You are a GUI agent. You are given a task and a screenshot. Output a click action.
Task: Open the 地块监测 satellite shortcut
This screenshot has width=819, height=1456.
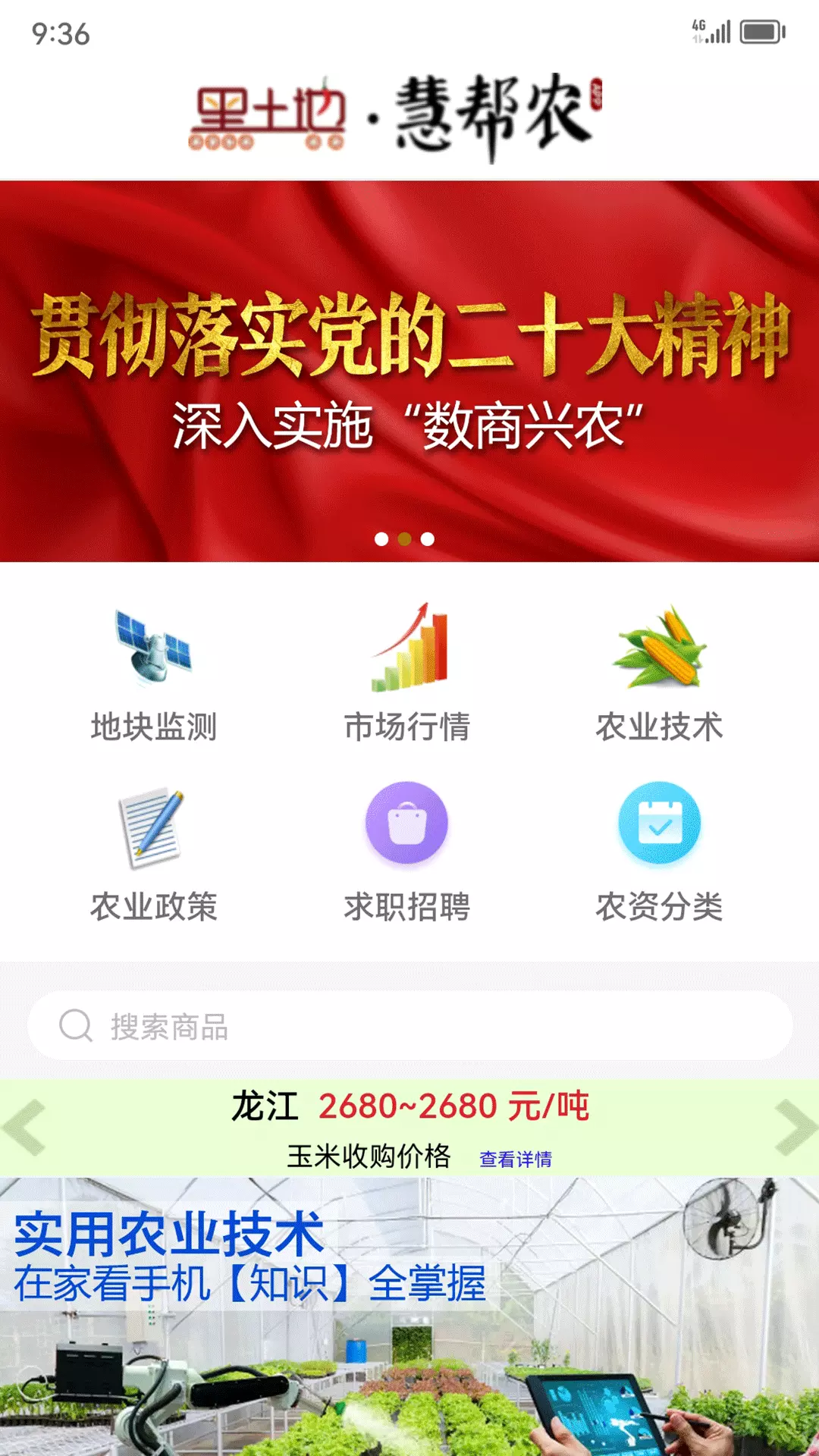pyautogui.click(x=154, y=673)
